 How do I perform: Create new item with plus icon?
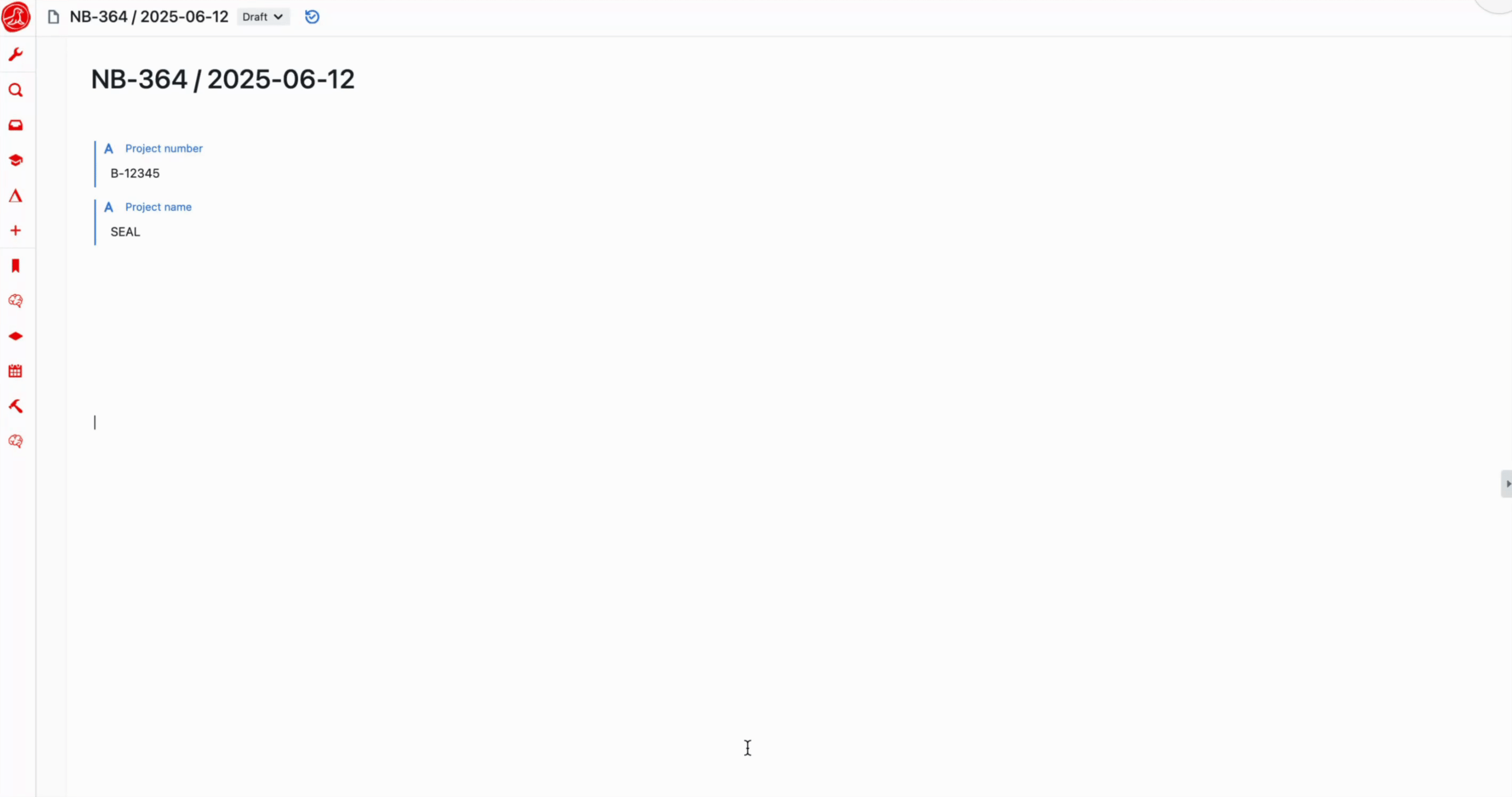tap(16, 230)
